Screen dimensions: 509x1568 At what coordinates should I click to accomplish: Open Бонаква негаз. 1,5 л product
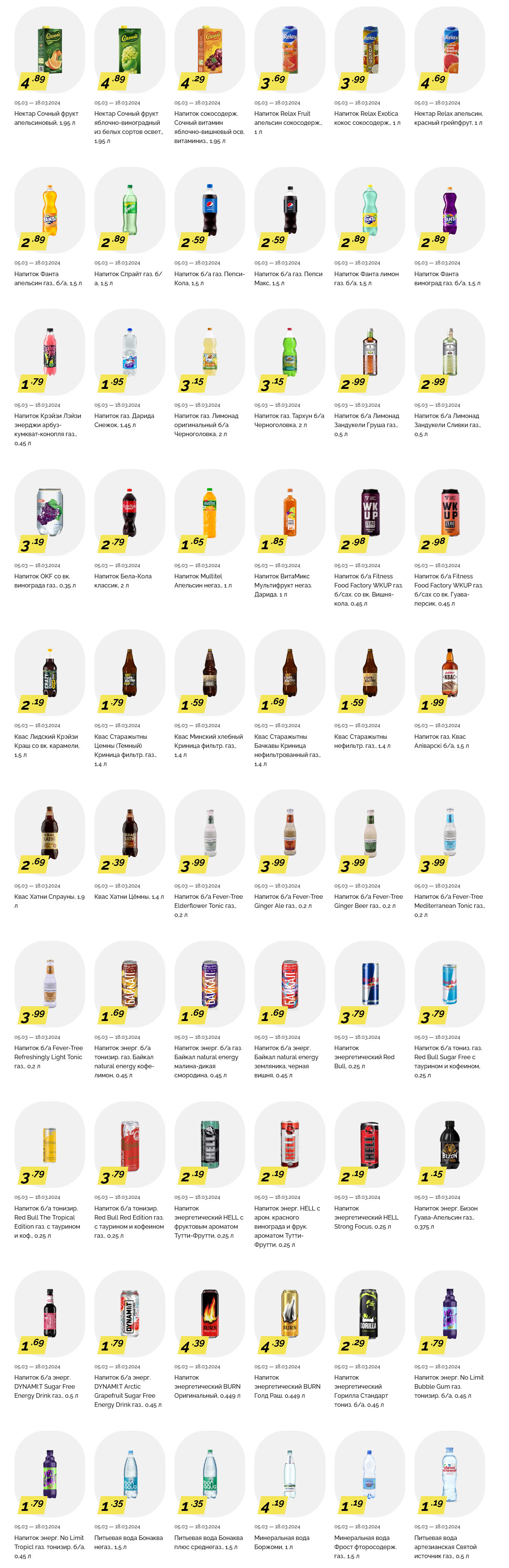tap(129, 1474)
